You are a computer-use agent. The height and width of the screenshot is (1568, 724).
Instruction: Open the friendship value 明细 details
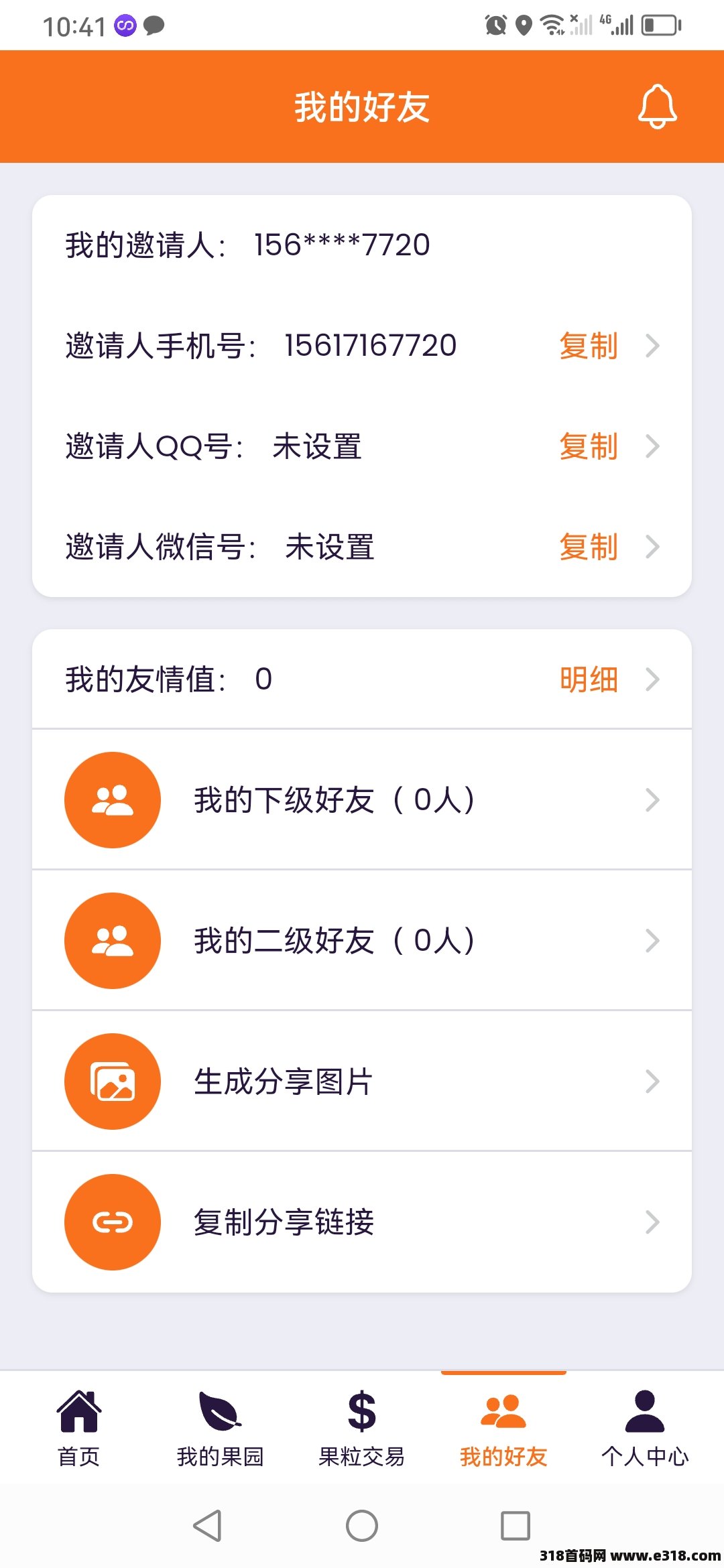[589, 679]
